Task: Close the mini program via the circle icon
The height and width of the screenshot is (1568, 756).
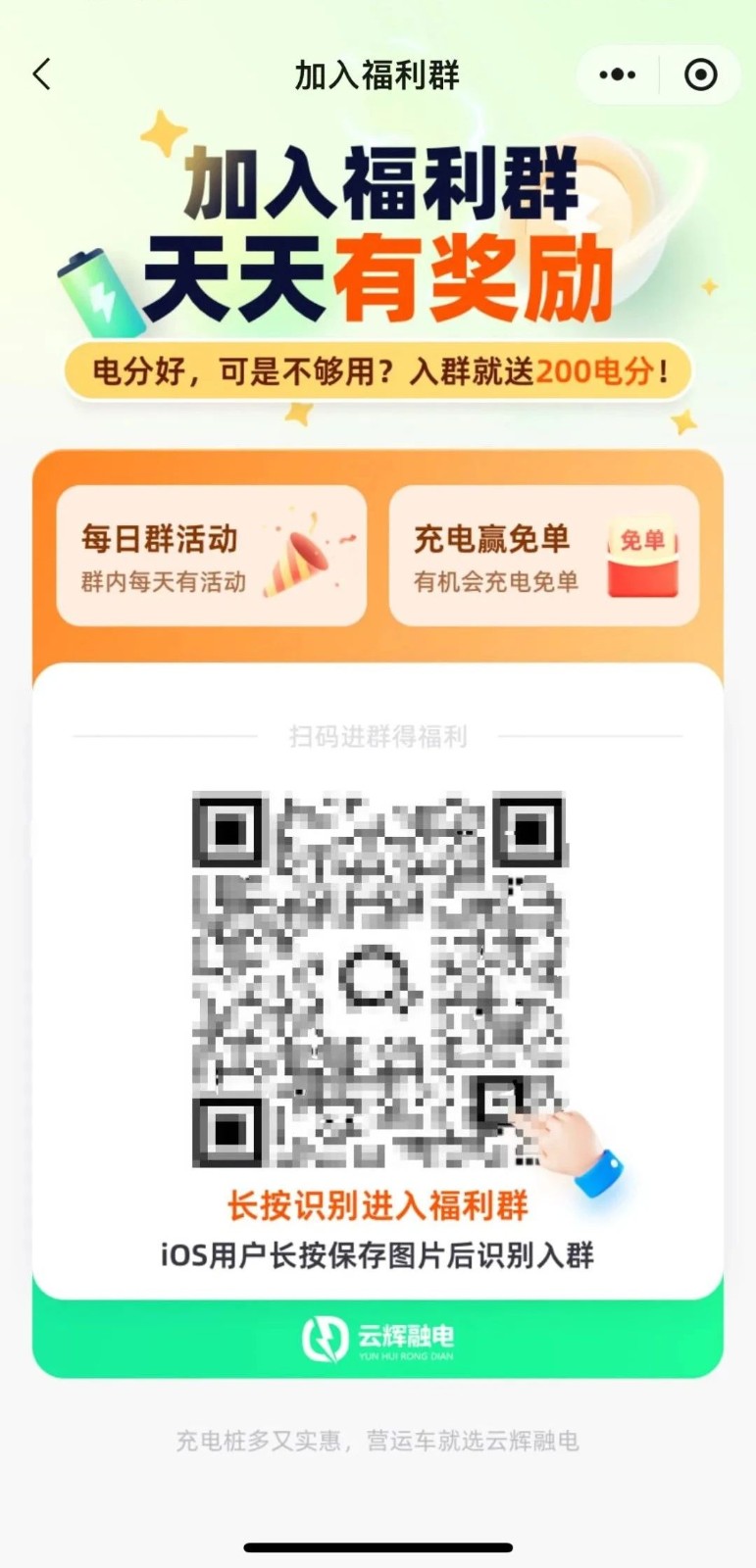Action: [x=700, y=74]
